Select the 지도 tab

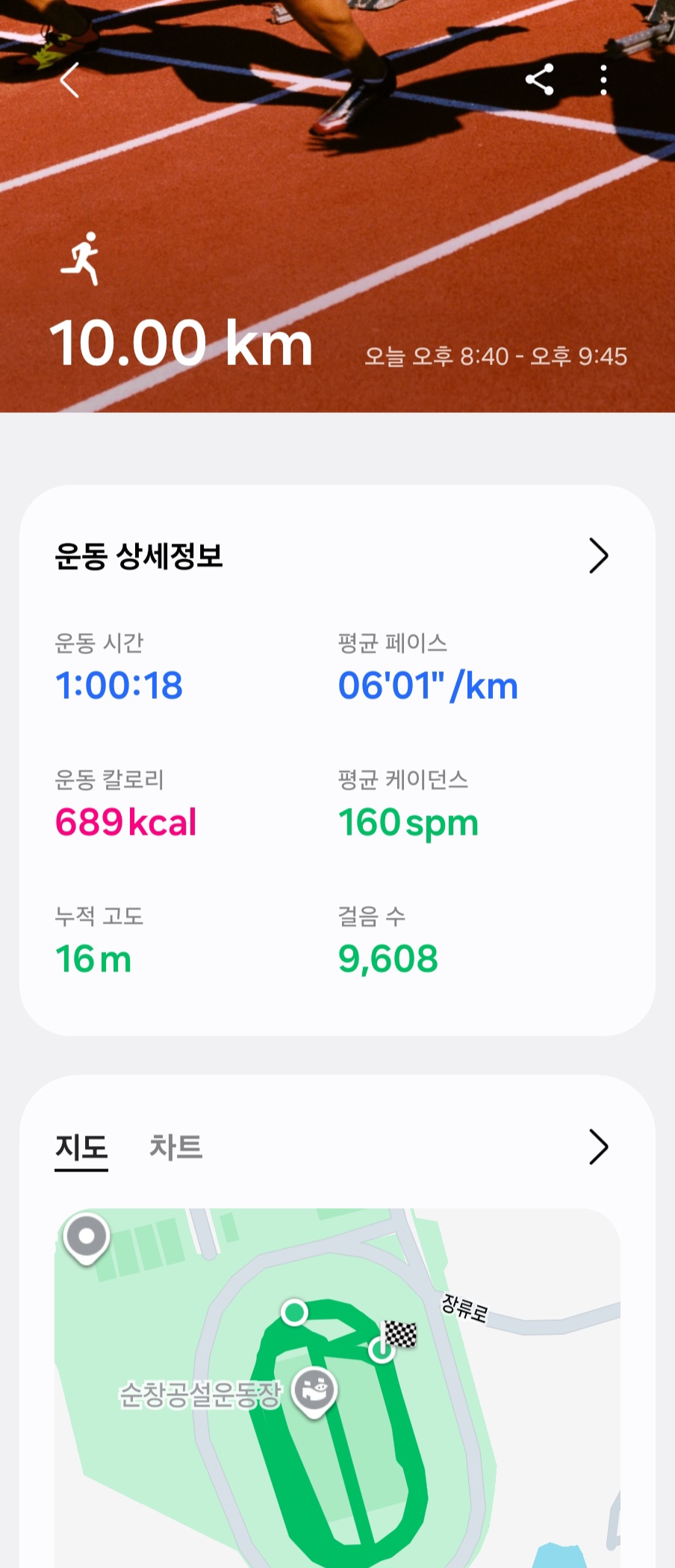tap(81, 1147)
